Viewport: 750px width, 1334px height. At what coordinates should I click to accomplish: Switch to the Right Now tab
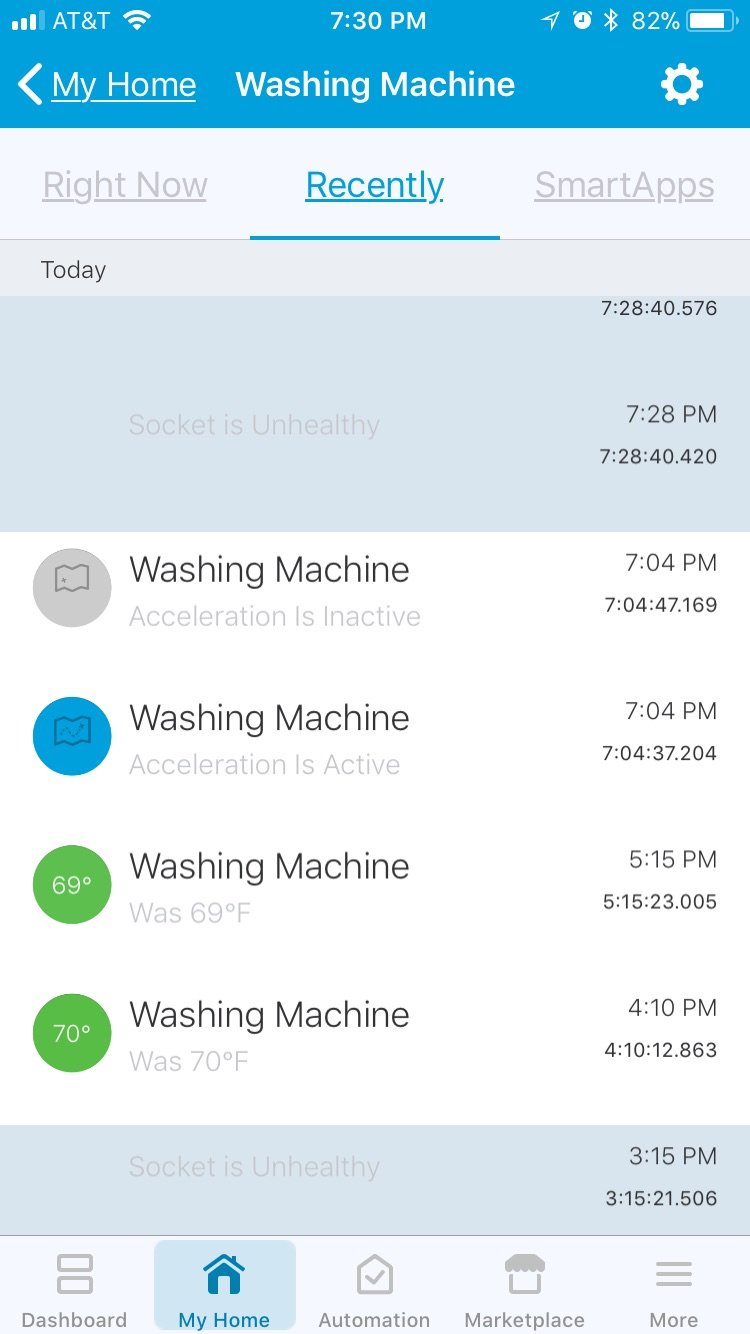point(125,185)
